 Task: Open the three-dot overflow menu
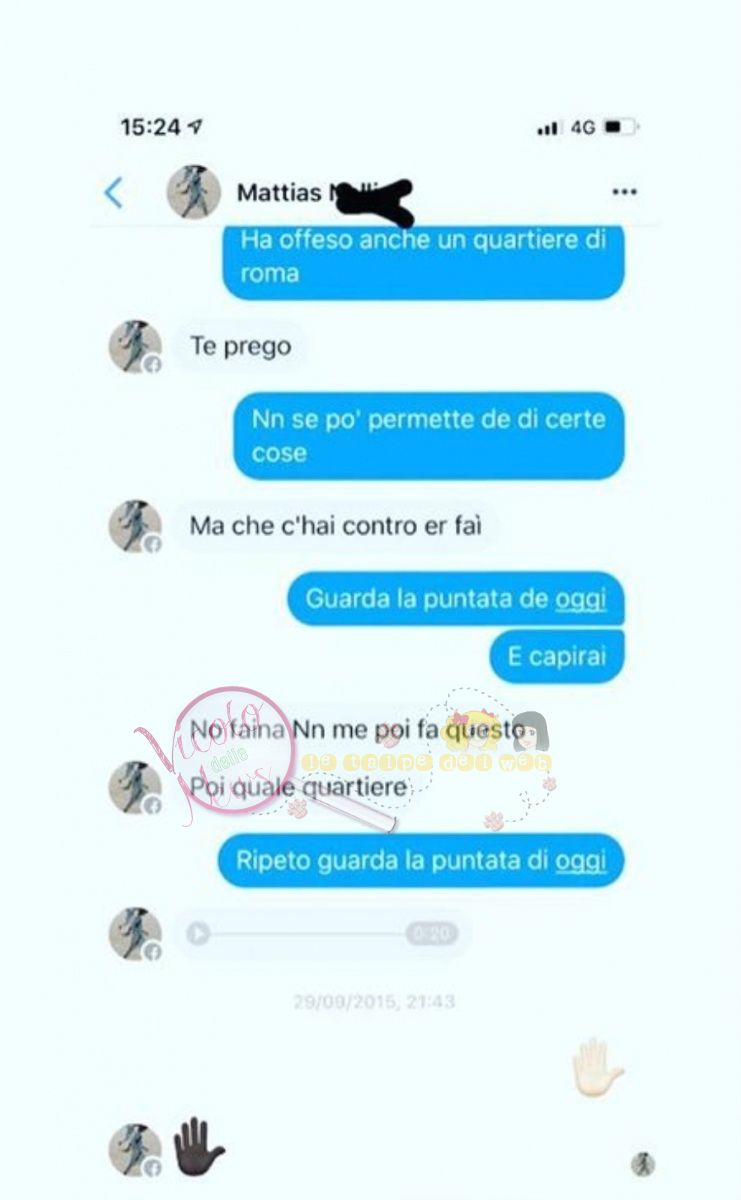pos(624,192)
